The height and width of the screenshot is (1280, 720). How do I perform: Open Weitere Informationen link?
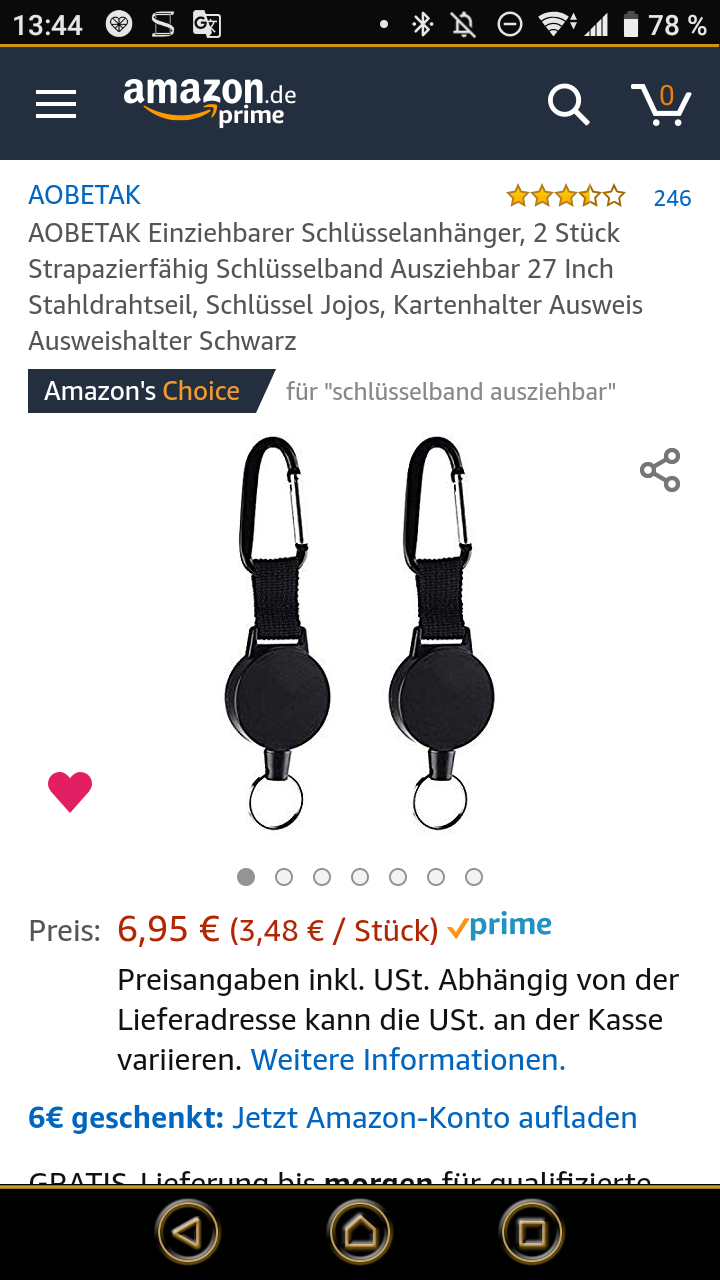pyautogui.click(x=408, y=1059)
